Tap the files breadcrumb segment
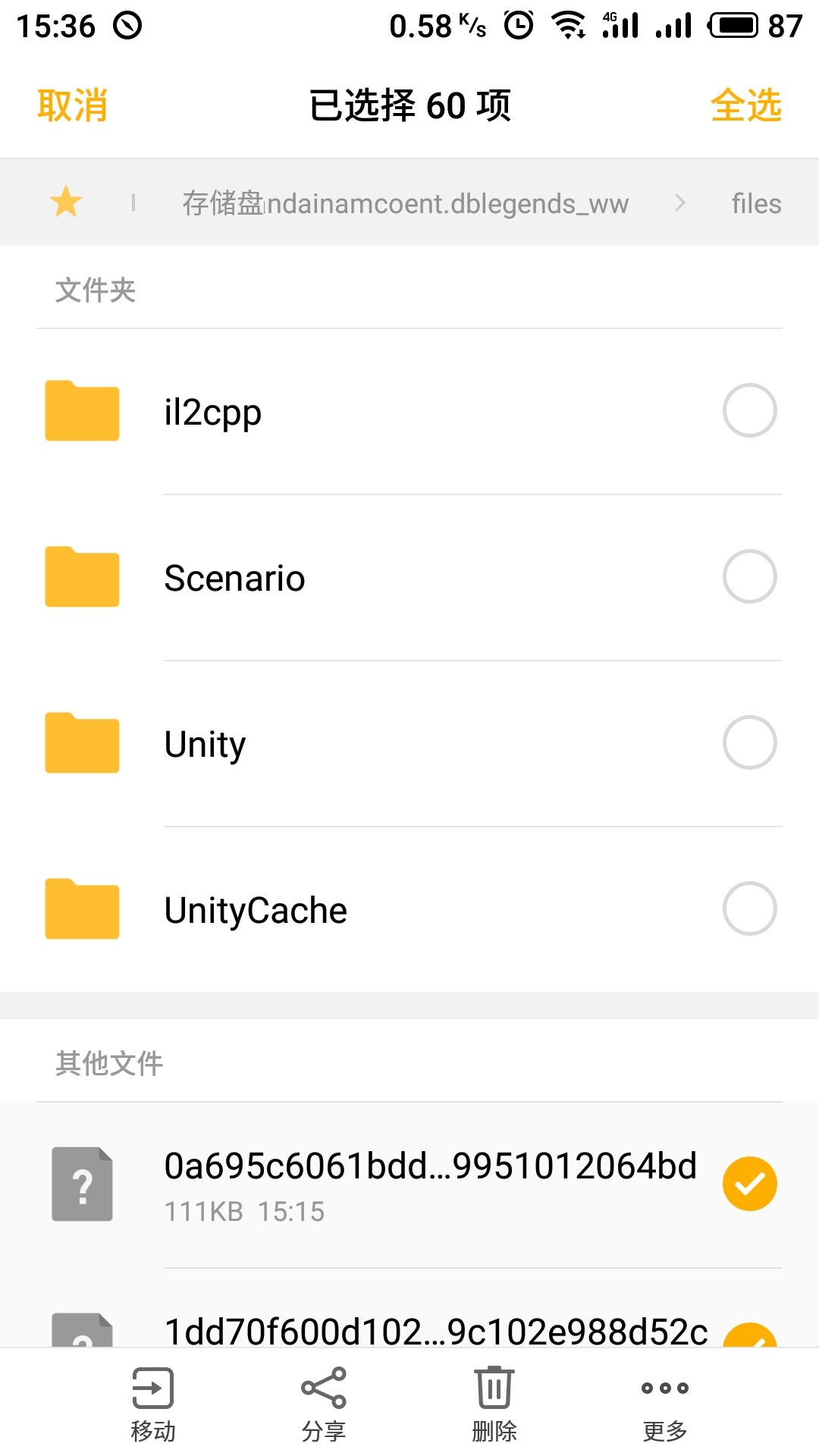819x1456 pixels. pyautogui.click(x=756, y=203)
